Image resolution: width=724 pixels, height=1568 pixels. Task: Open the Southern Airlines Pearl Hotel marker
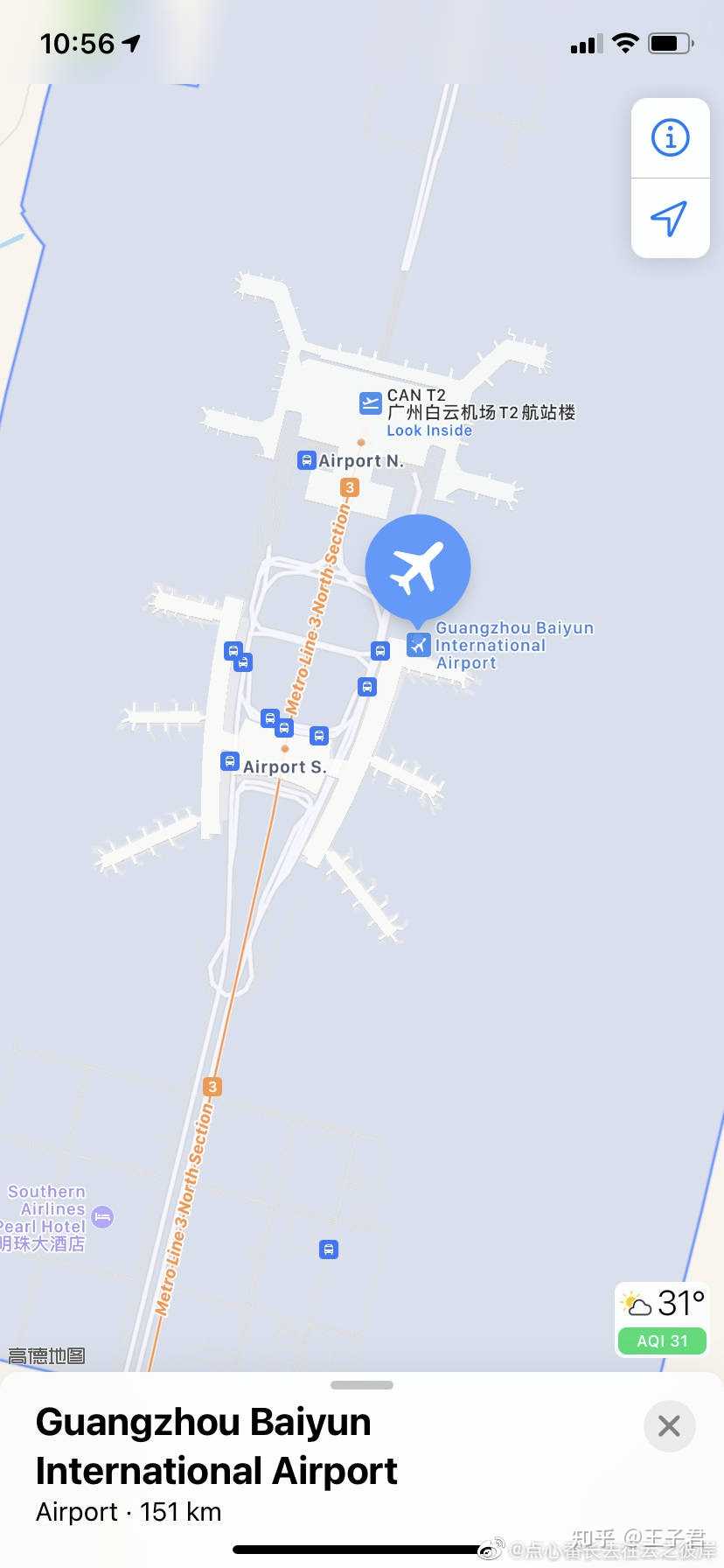coord(102,1216)
